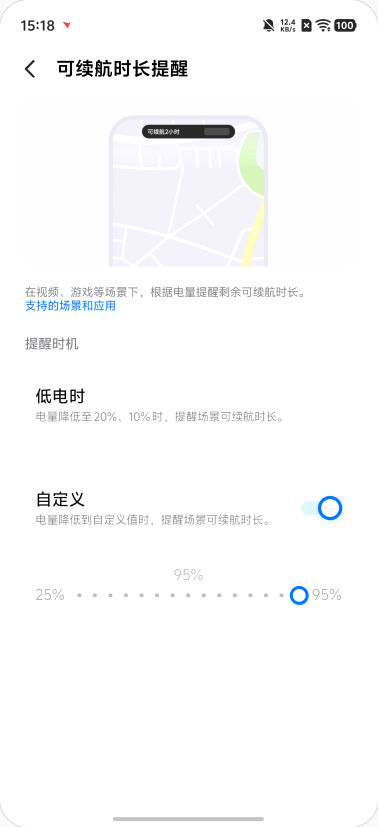This screenshot has height=827, width=378.
Task: Go back from 可续航时长提醒 page
Action: pos(31,69)
